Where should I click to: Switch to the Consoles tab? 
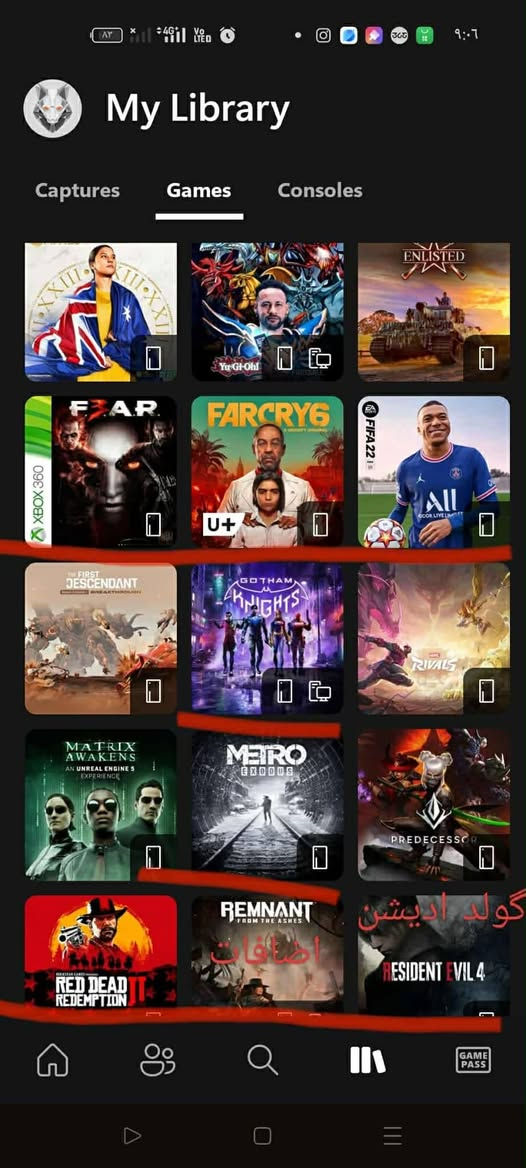pyautogui.click(x=320, y=191)
